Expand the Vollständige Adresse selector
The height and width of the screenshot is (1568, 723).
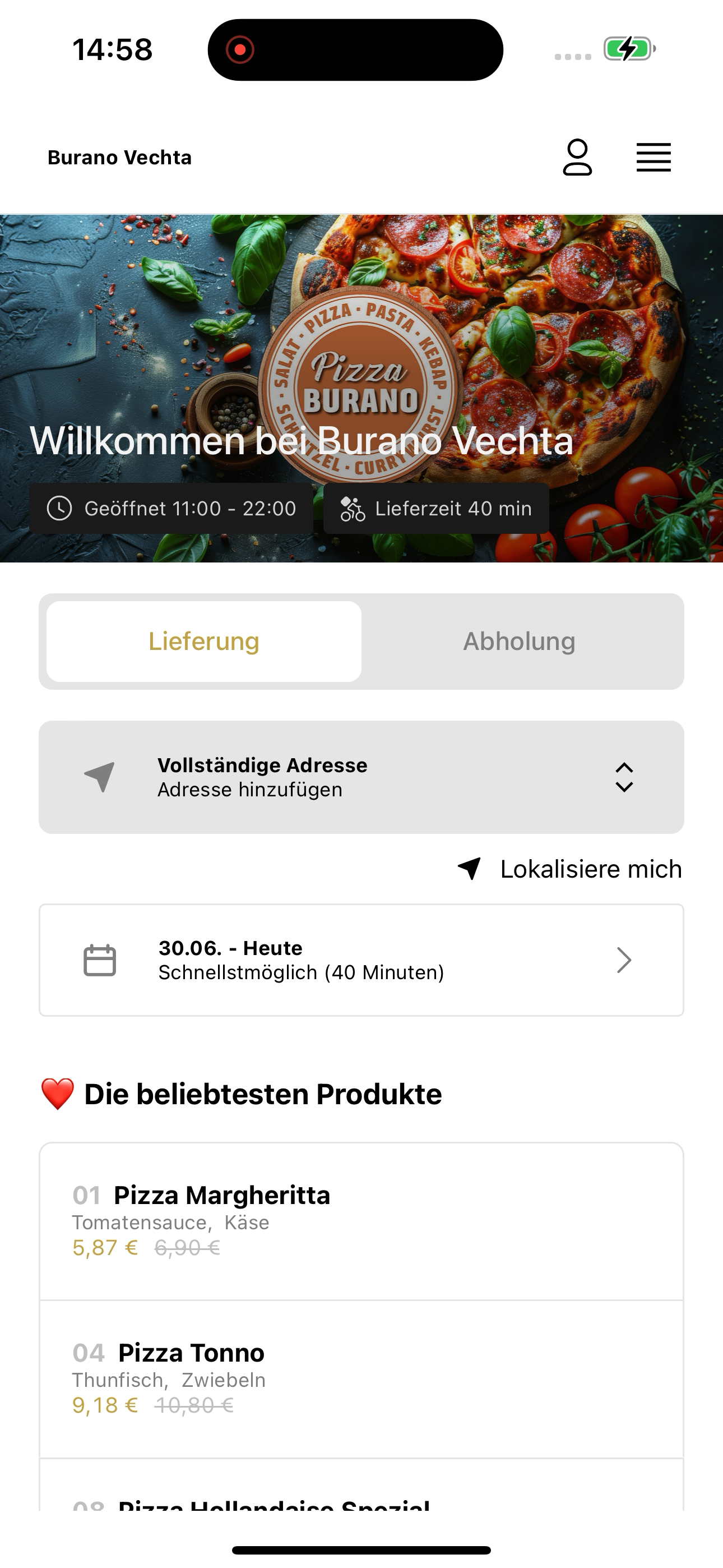(361, 777)
